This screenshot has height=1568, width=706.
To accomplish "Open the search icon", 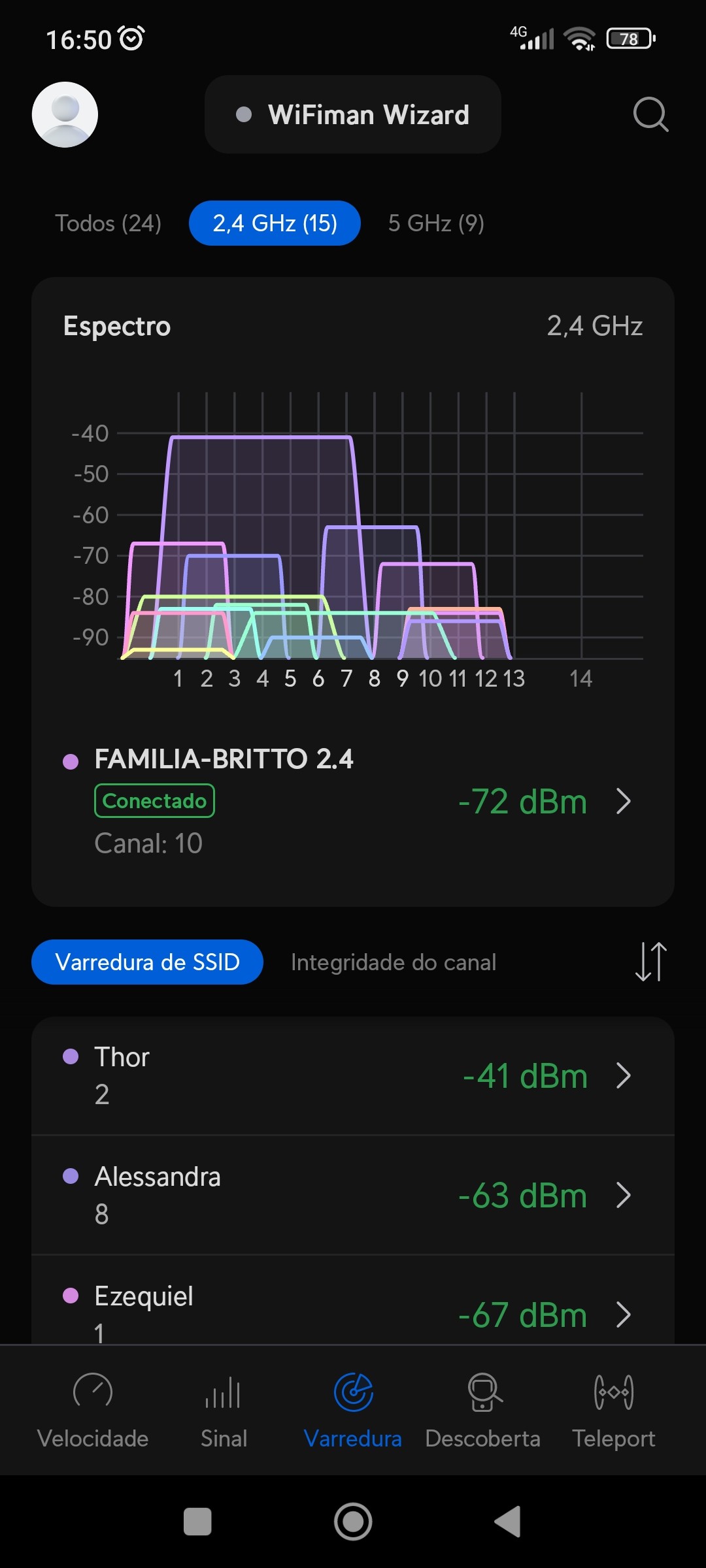I will (650, 115).
